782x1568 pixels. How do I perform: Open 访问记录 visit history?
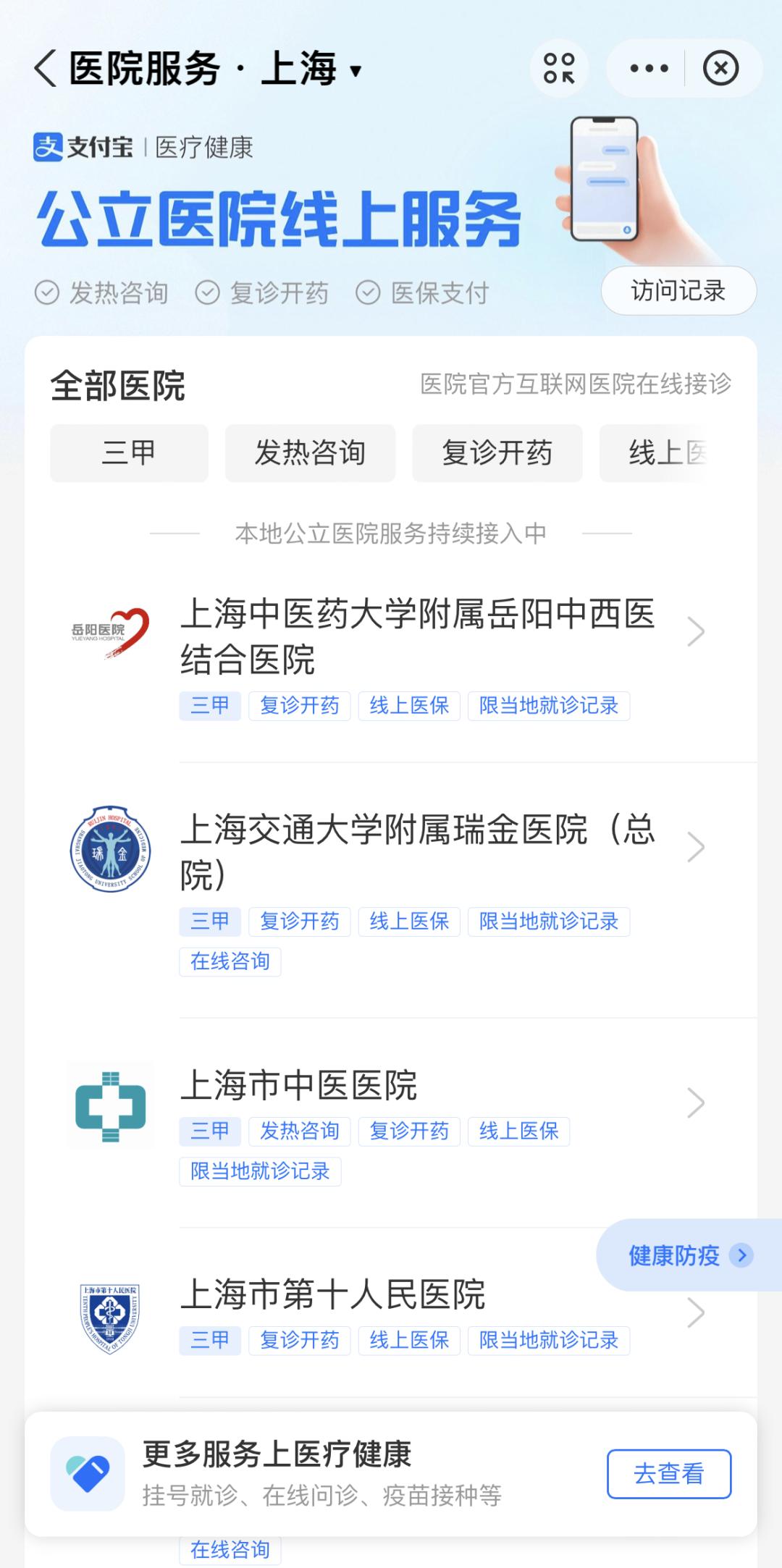[678, 291]
